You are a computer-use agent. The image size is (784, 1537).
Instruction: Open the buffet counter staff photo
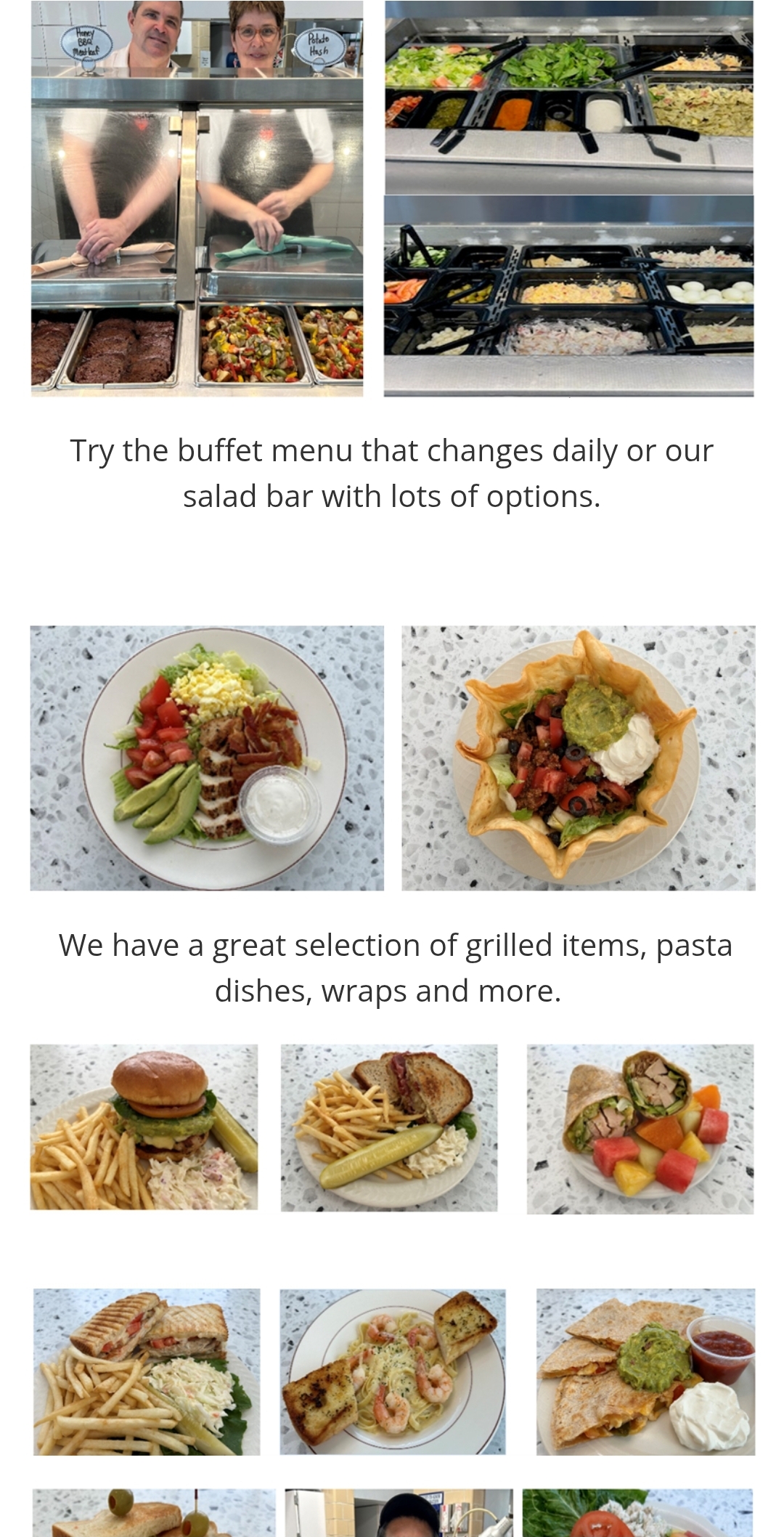point(197,198)
